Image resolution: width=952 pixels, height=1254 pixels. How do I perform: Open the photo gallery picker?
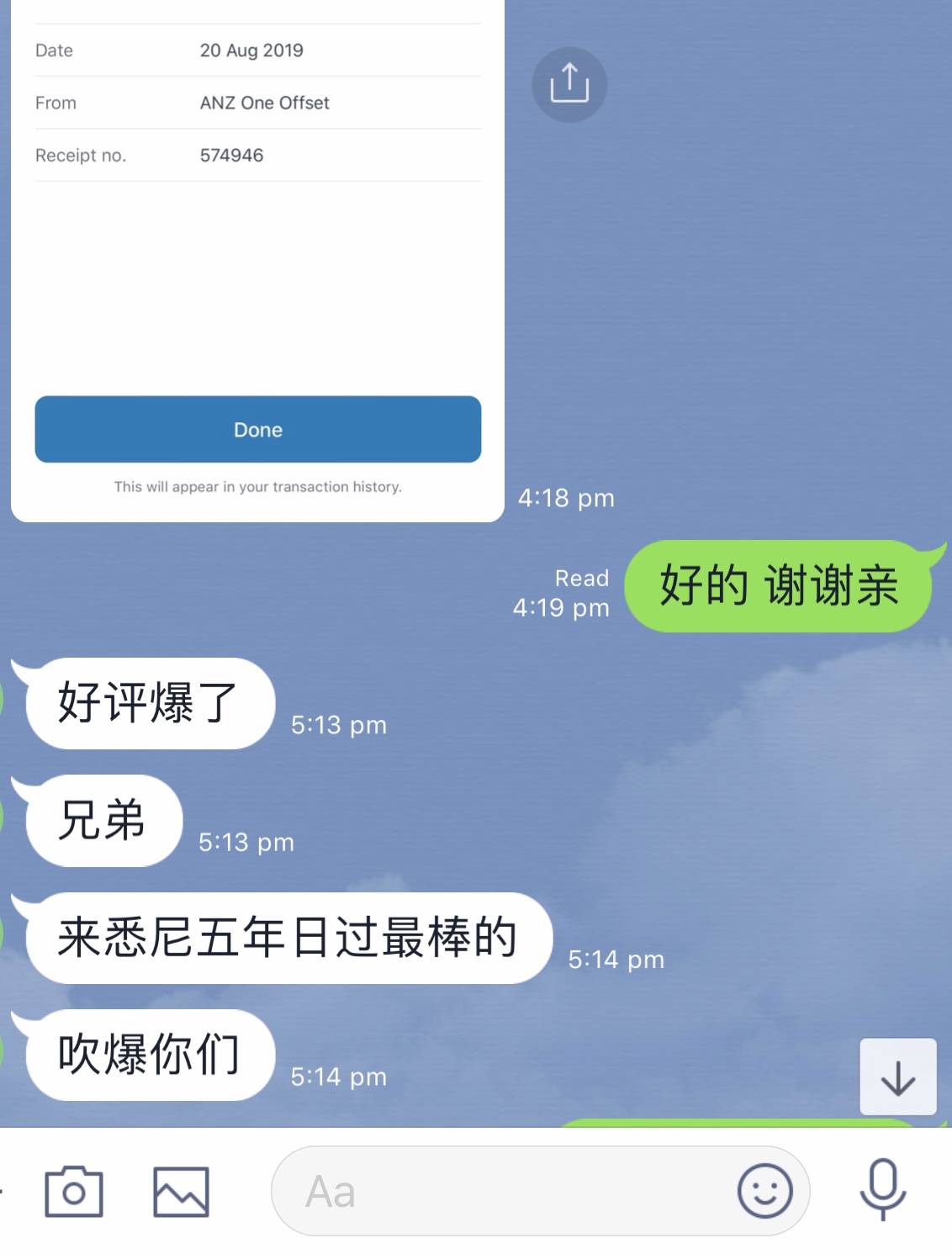coord(181,1191)
